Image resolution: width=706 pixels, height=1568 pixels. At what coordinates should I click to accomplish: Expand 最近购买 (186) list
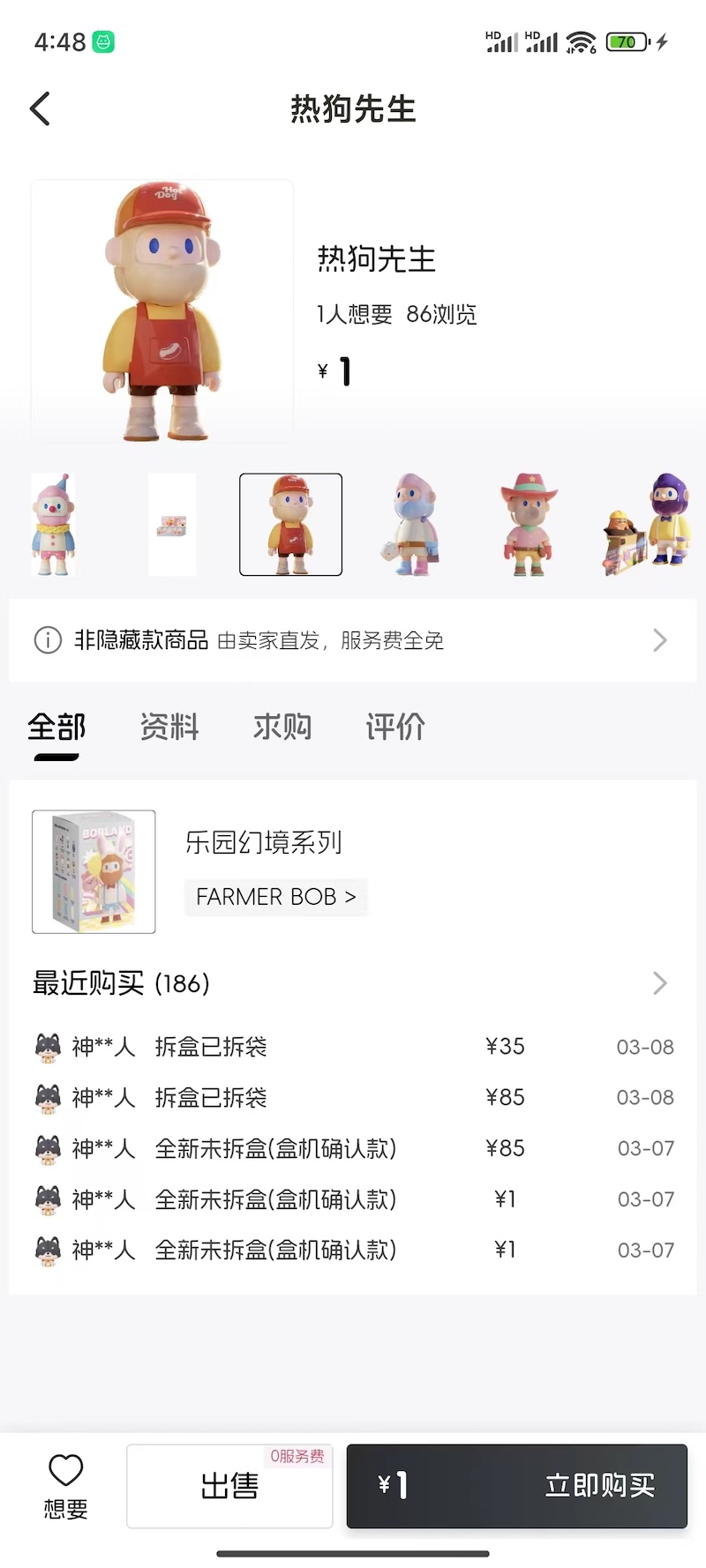coord(658,983)
